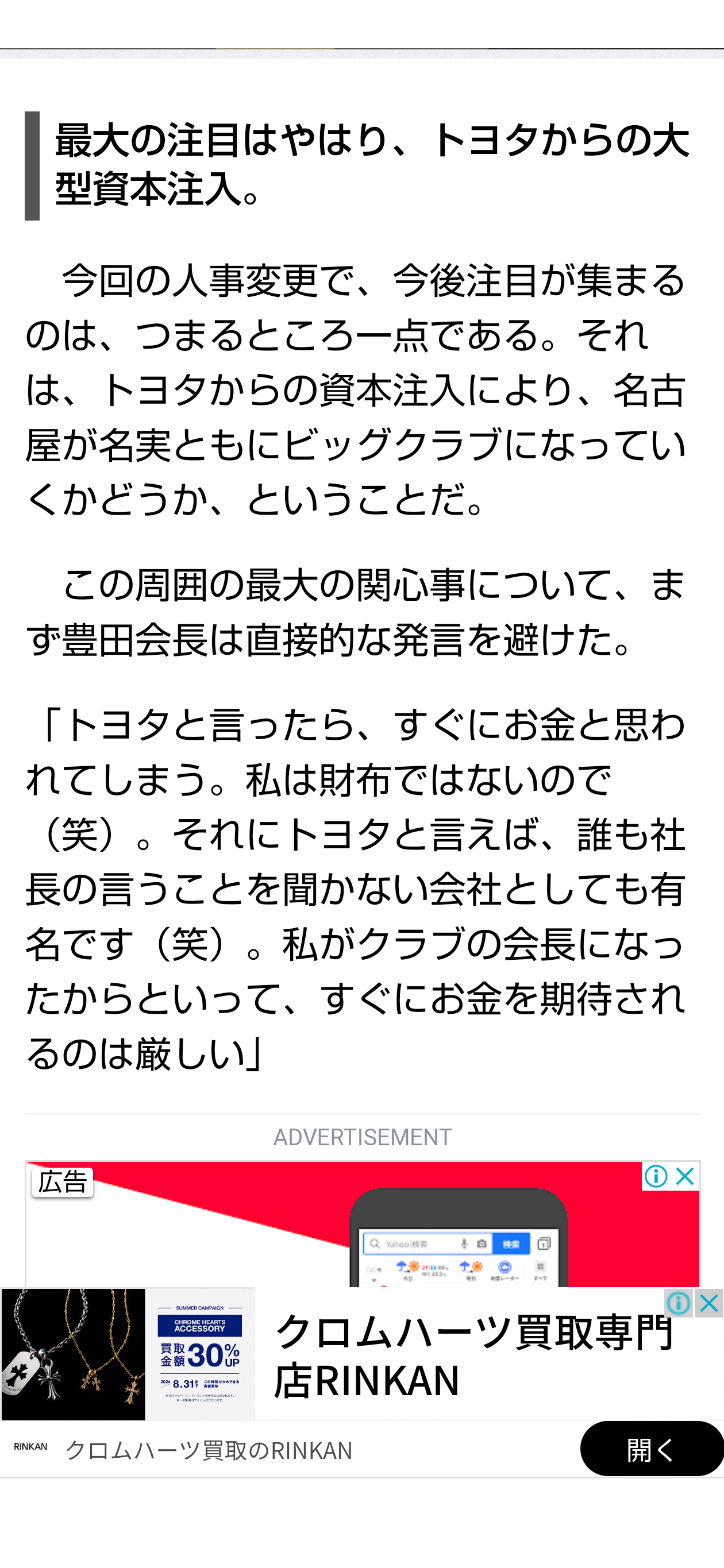Close the Yahoo banner advertisement
The image size is (724, 1568).
tap(685, 1176)
